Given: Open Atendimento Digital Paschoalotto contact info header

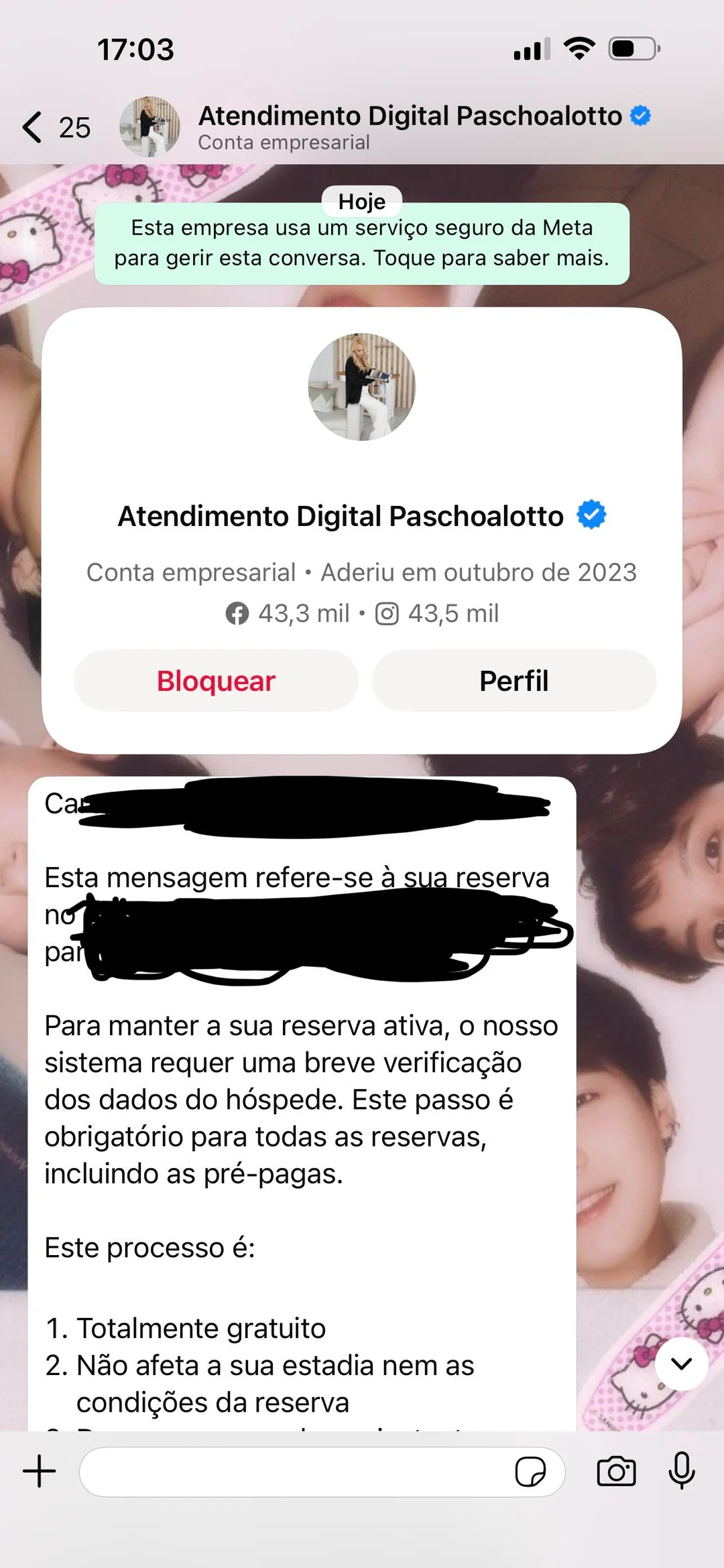Looking at the screenshot, I should [409, 126].
